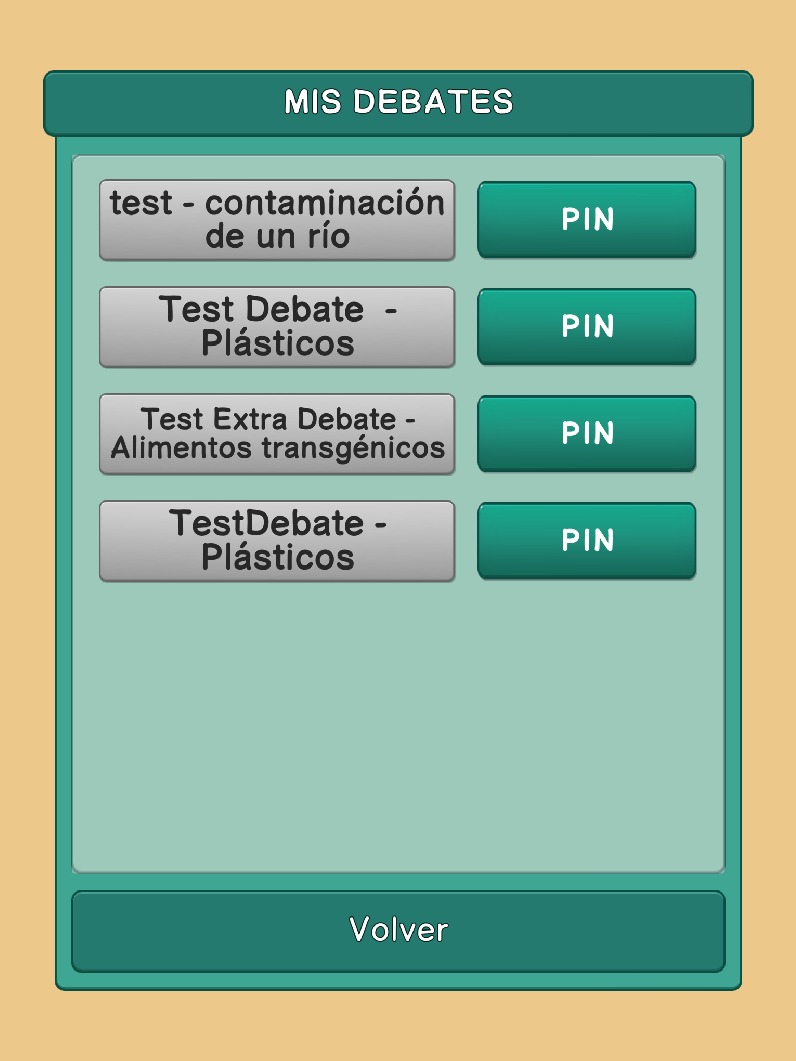Image resolution: width=796 pixels, height=1061 pixels.
Task: Go back with the Volver button
Action: tap(398, 931)
